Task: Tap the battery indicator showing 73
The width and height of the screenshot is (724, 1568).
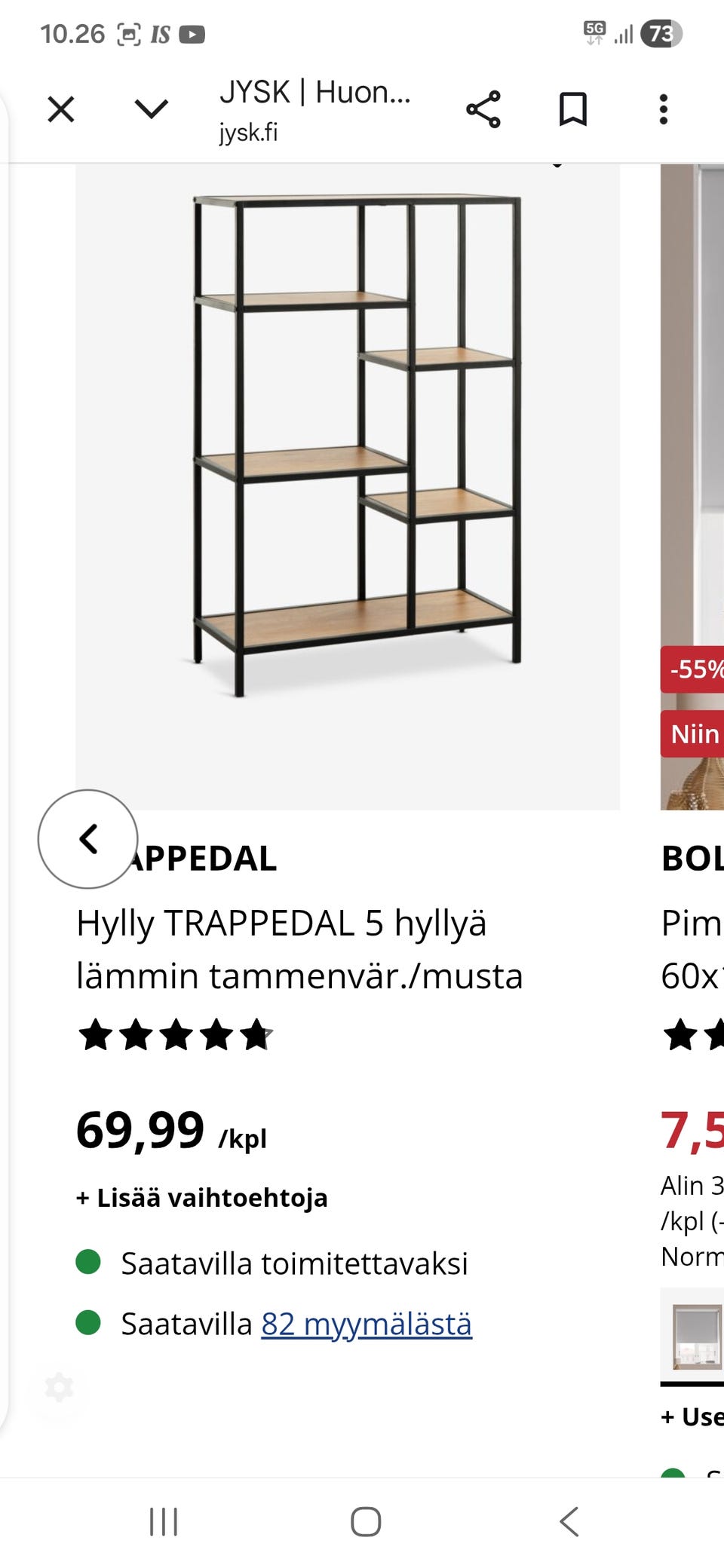Action: [x=660, y=34]
